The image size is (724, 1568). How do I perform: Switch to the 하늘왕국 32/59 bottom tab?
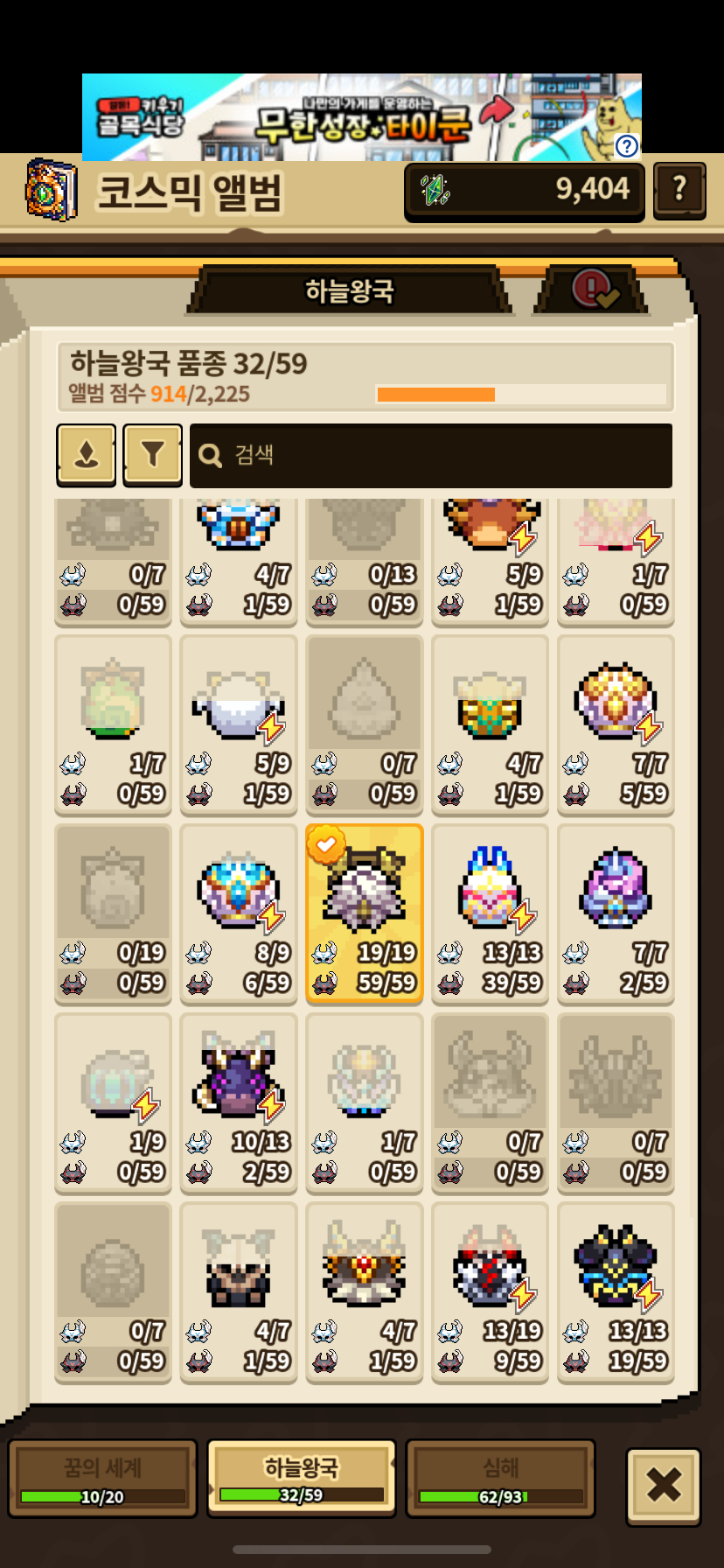tap(301, 1478)
